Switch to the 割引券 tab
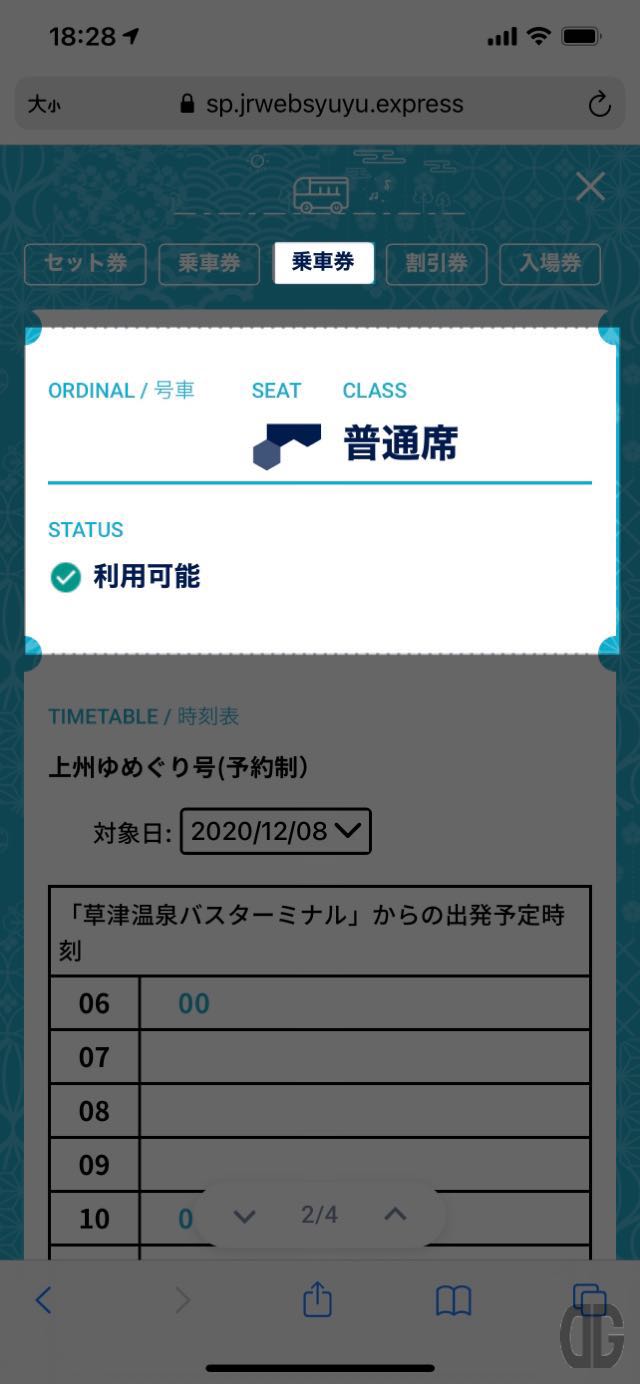 (x=436, y=264)
